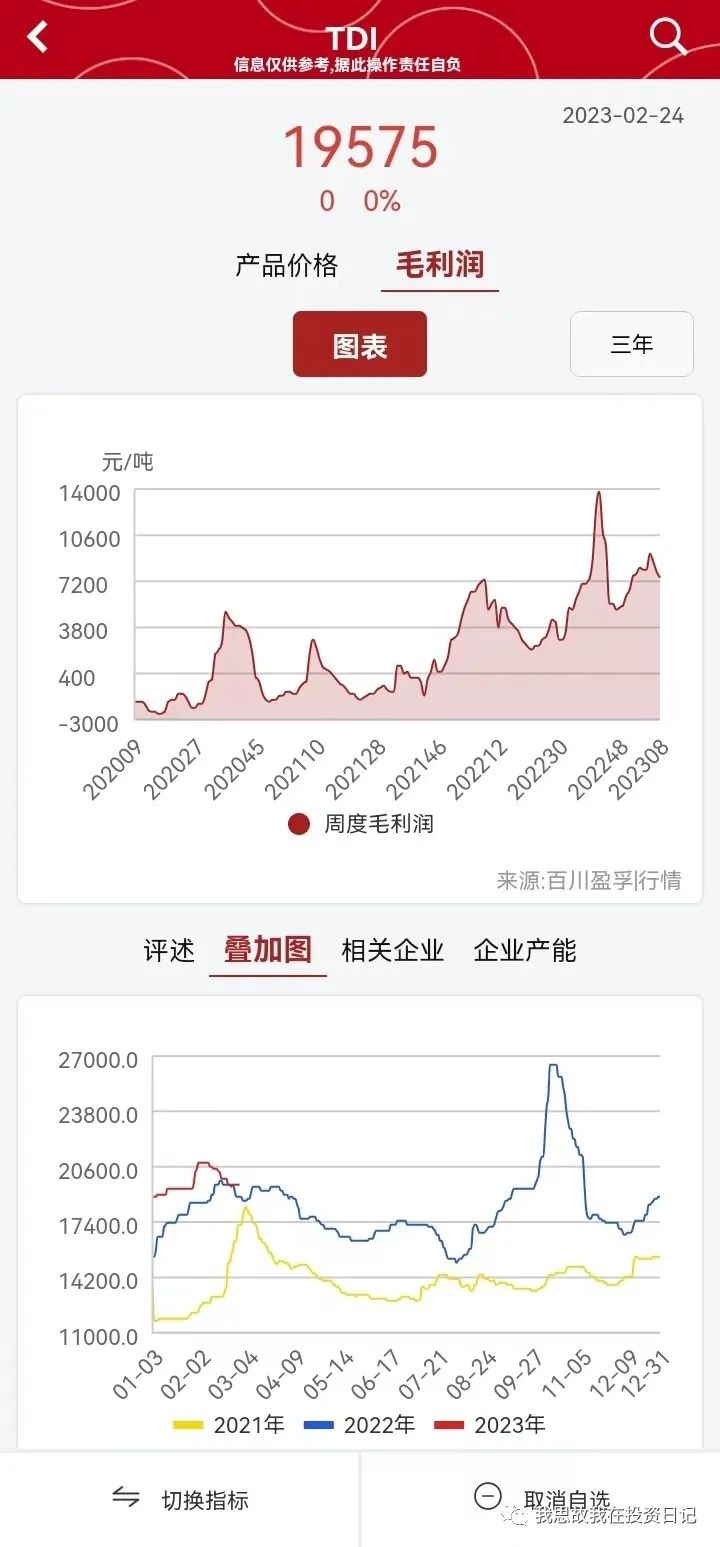Select the 毛利润 tab
Viewport: 720px width, 1547px height.
[x=439, y=265]
